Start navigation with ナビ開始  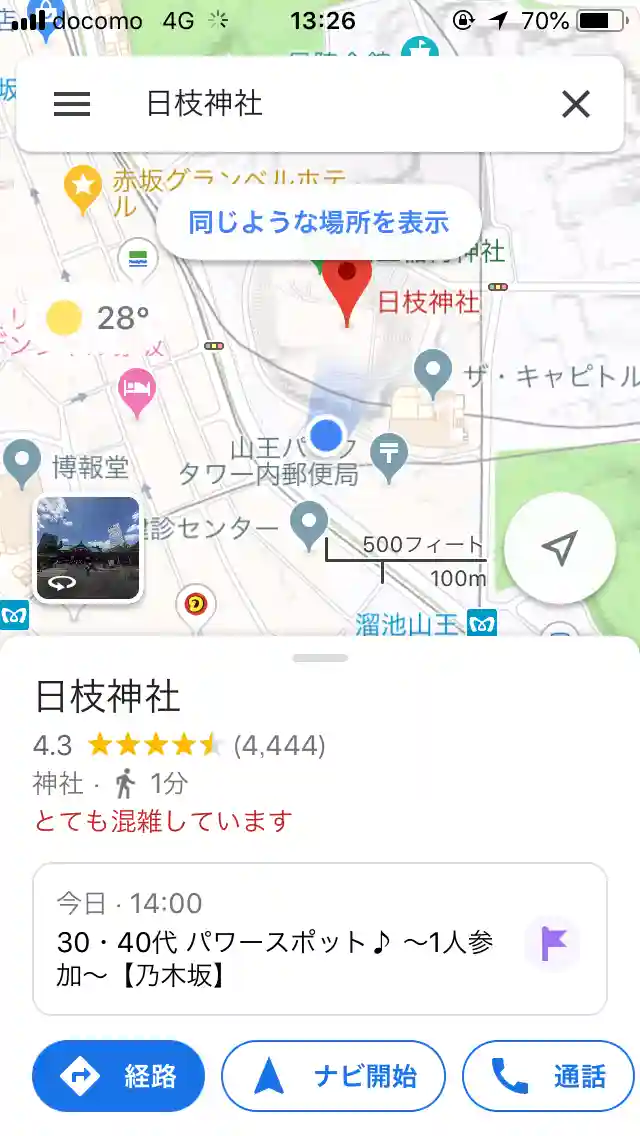pos(333,1076)
